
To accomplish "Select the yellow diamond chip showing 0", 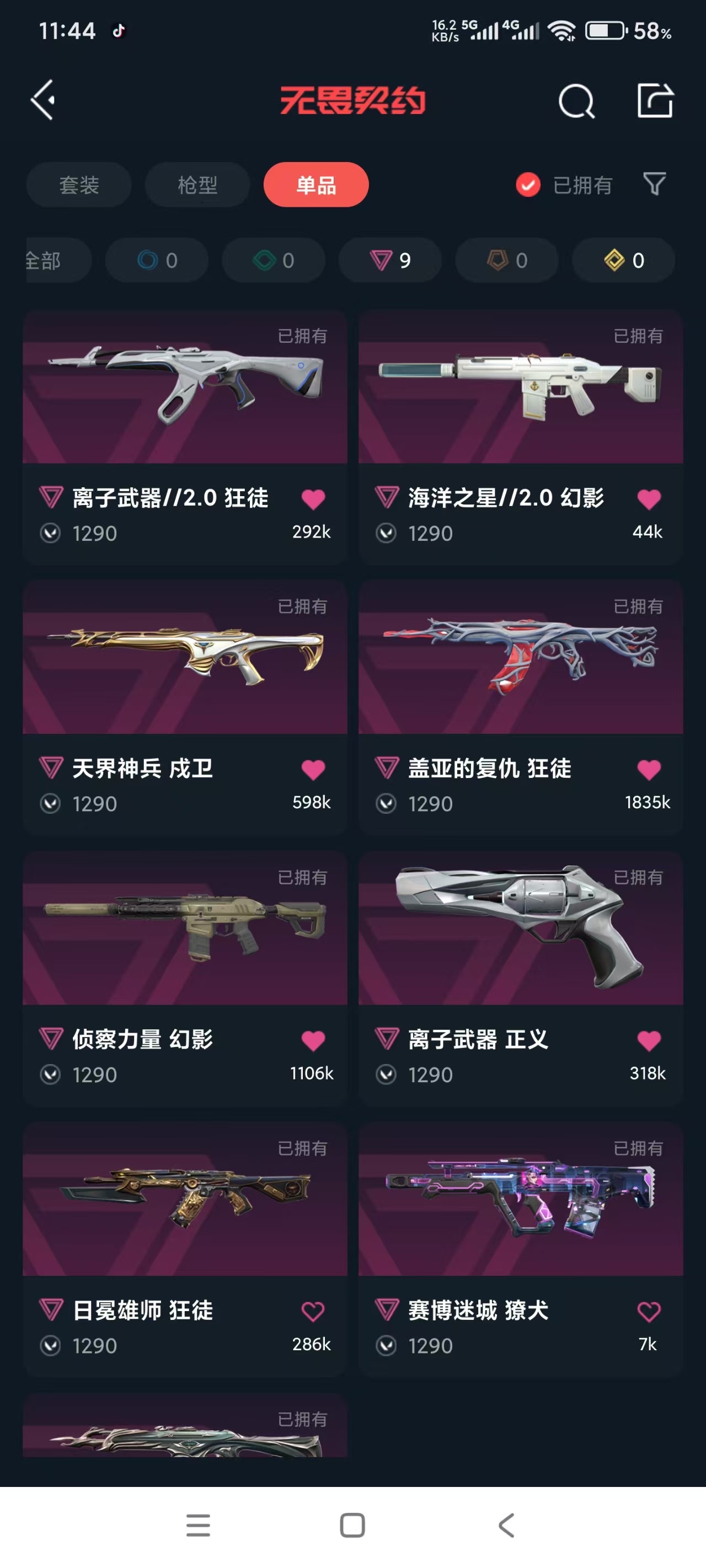I will pyautogui.click(x=623, y=261).
